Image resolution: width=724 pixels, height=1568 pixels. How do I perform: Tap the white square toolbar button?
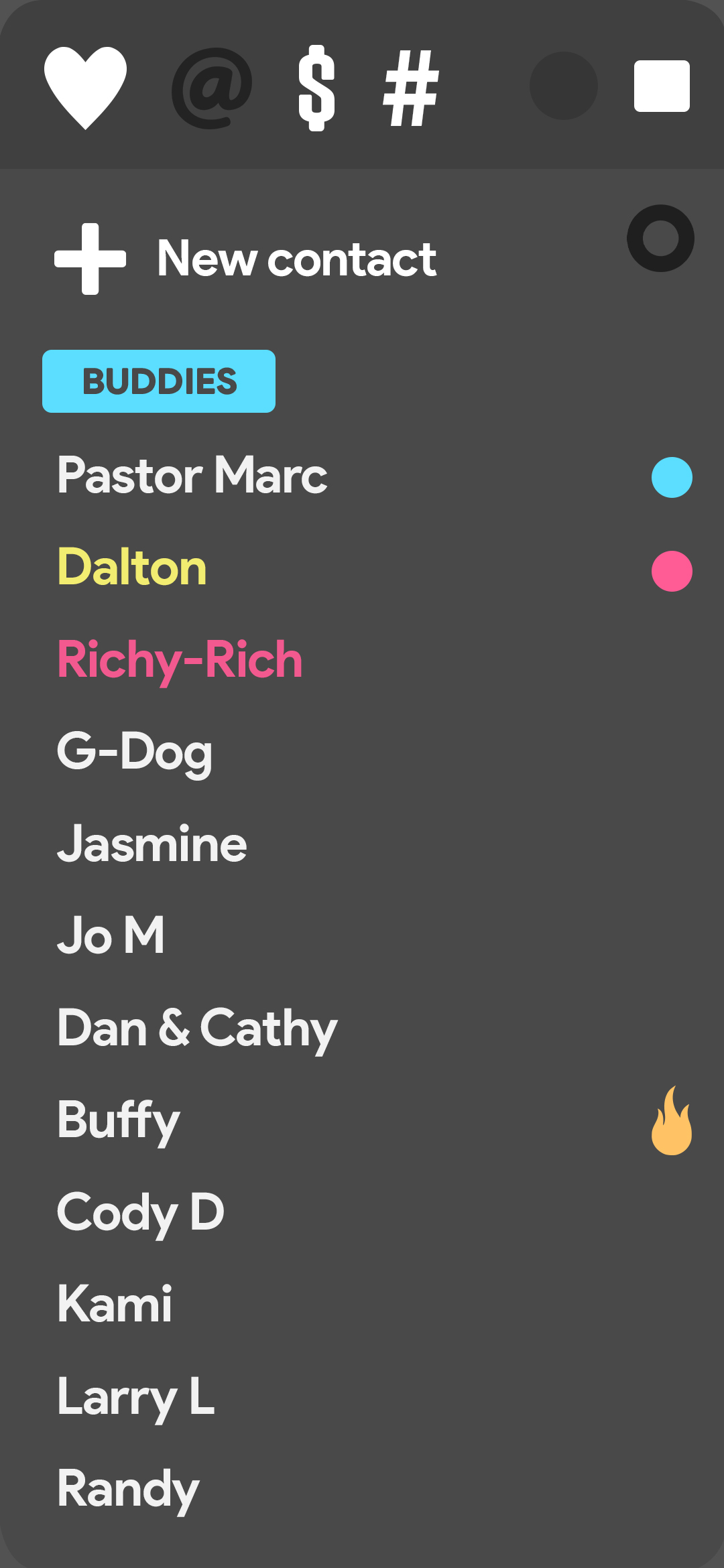(x=662, y=86)
